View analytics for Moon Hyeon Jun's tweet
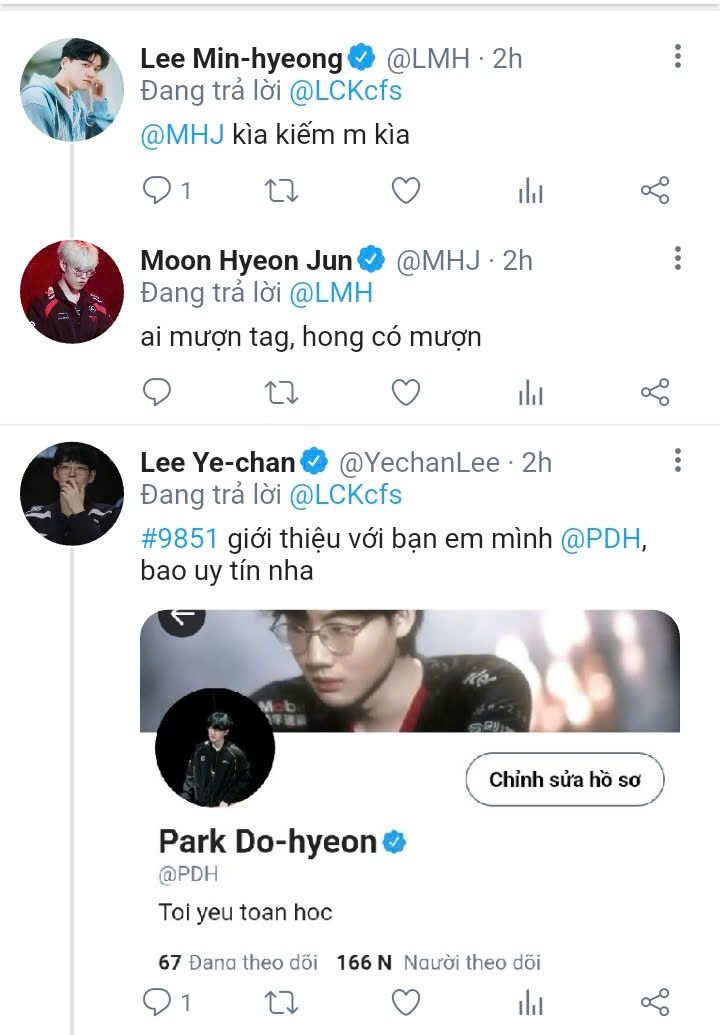Viewport: 720px width, 1035px height. (530, 393)
